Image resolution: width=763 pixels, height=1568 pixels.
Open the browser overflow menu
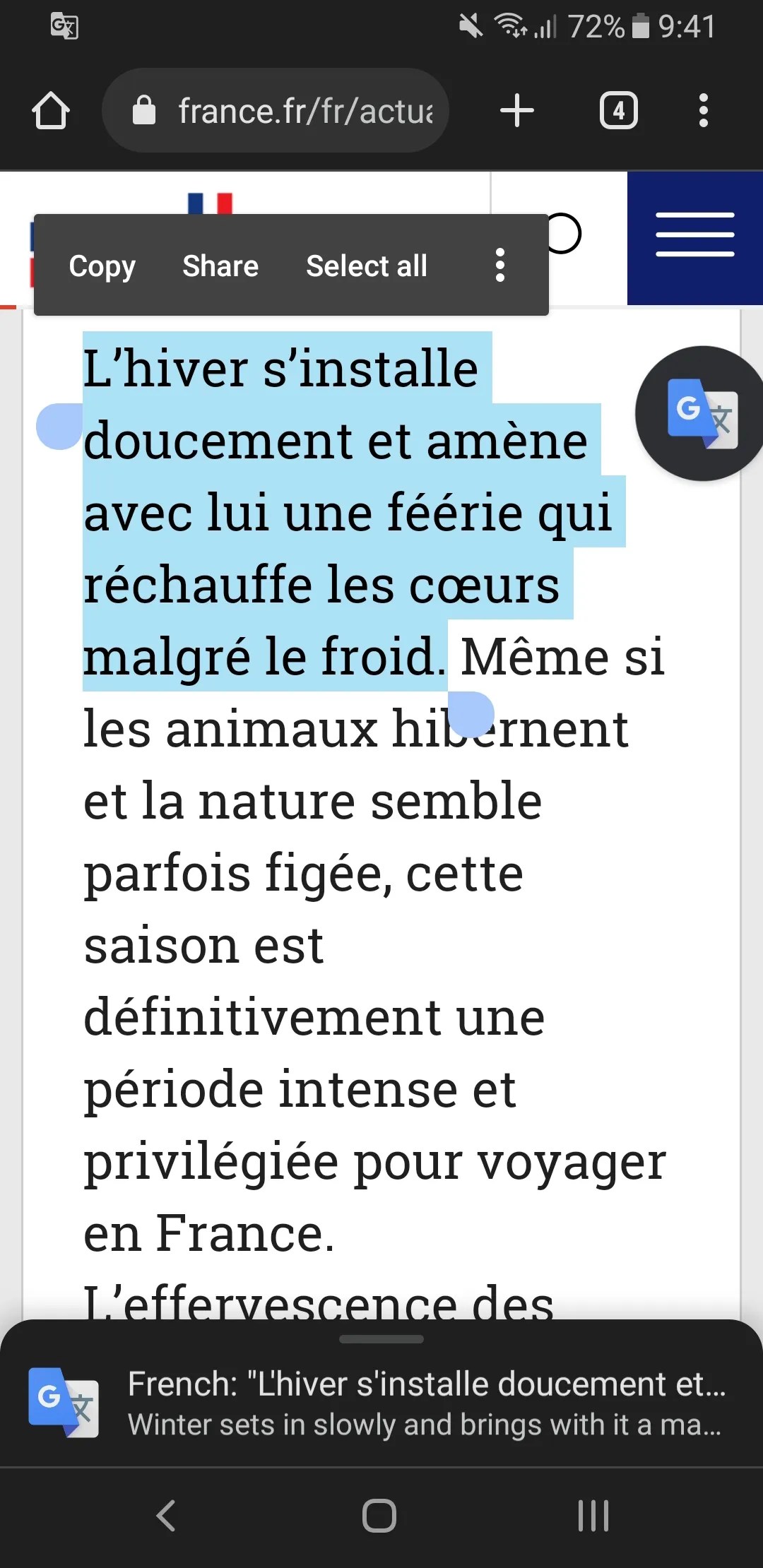703,111
